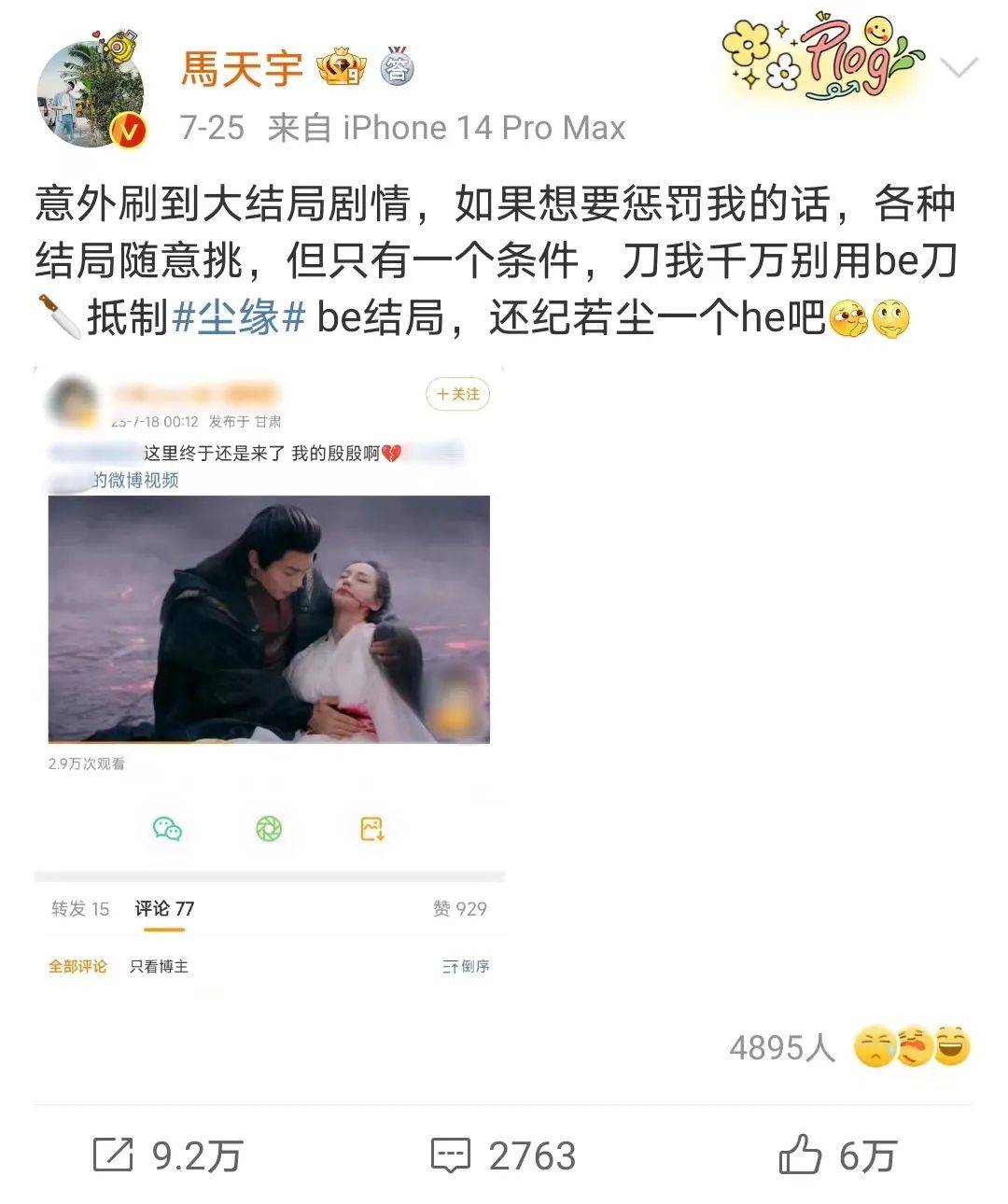Viewport: 1008px width, 1204px height.
Task: Open the #尘缘# hashtag topic
Action: pyautogui.click(x=240, y=319)
